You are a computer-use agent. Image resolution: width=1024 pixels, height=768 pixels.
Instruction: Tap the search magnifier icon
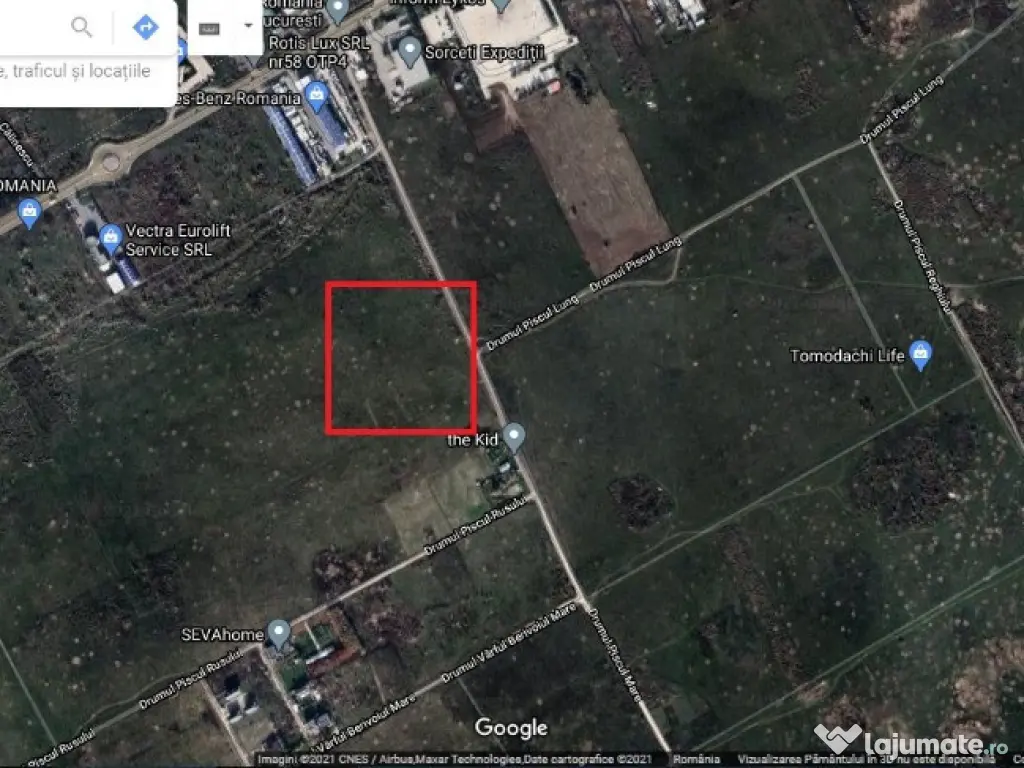[82, 27]
